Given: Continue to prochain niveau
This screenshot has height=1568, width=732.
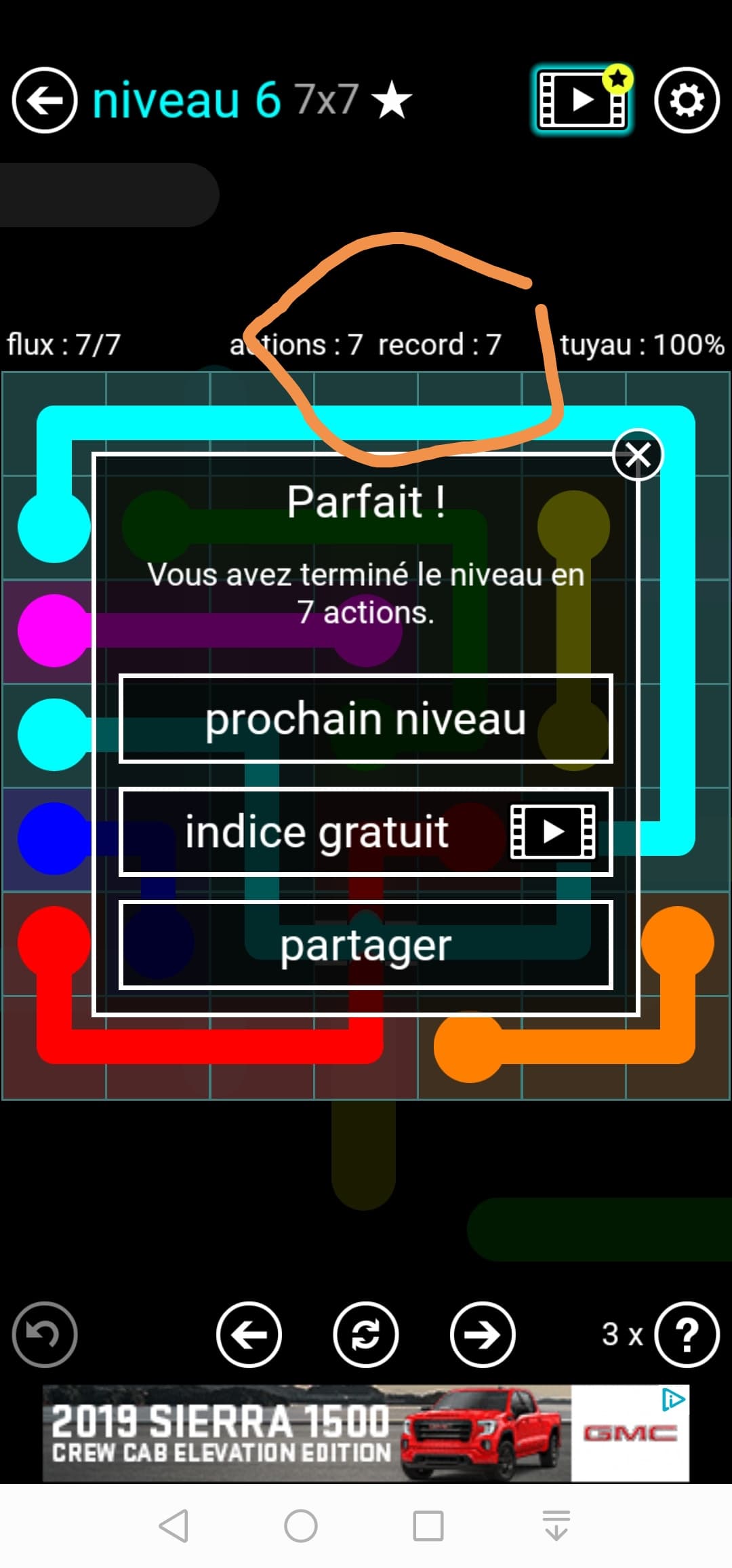Looking at the screenshot, I should pos(366,719).
